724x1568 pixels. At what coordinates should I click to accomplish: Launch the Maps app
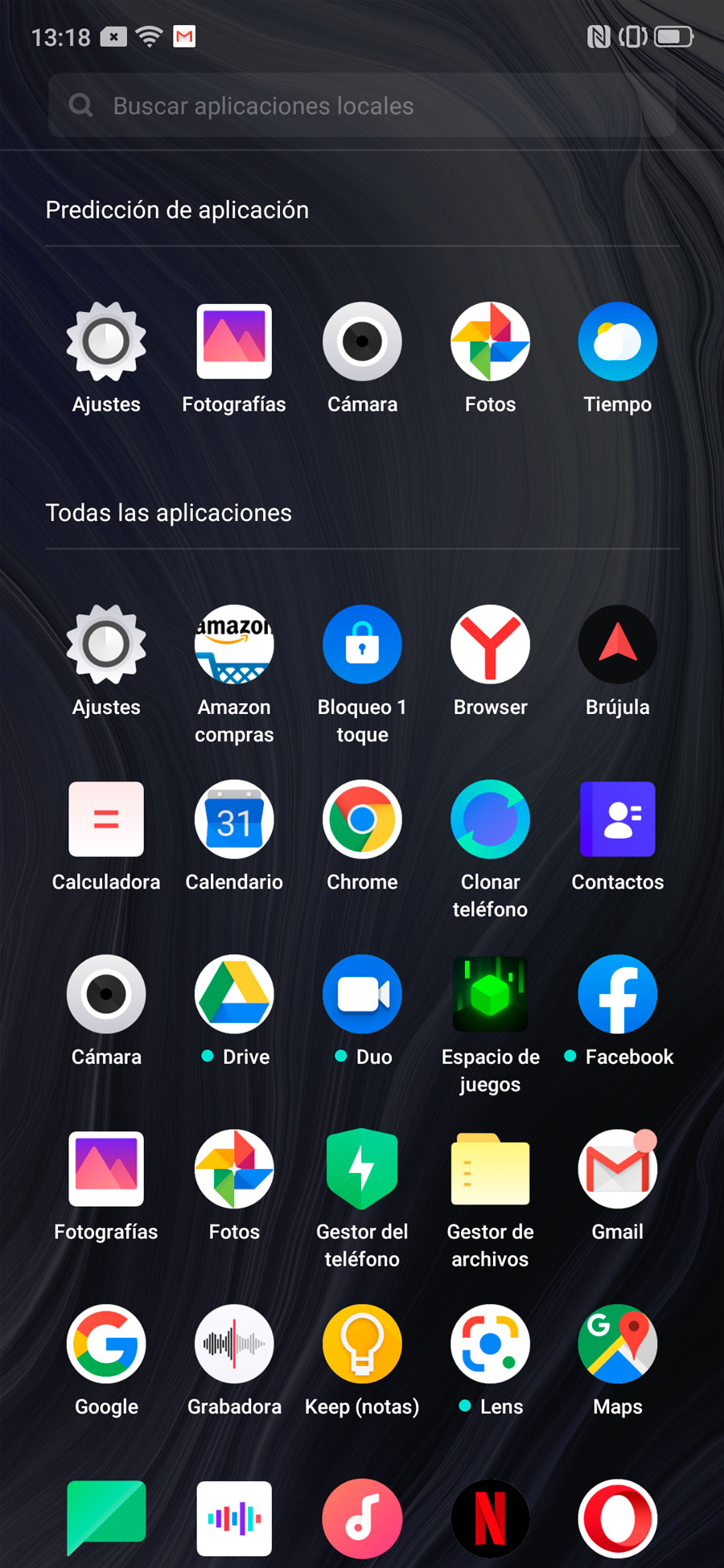pyautogui.click(x=617, y=1344)
